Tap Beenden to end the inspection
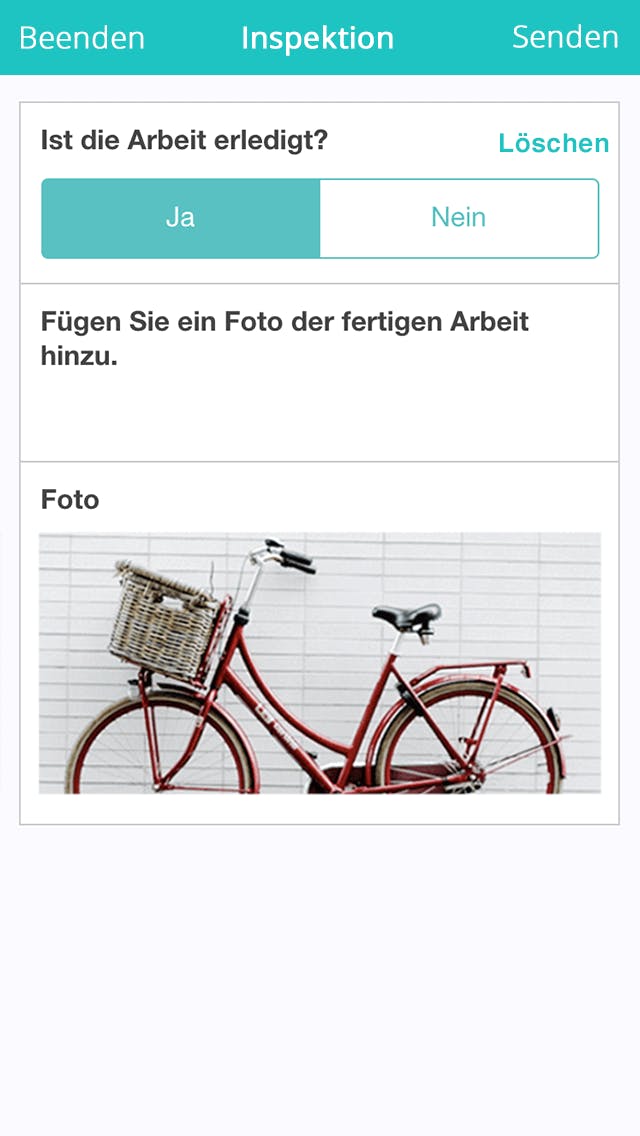The image size is (640, 1136). (82, 38)
